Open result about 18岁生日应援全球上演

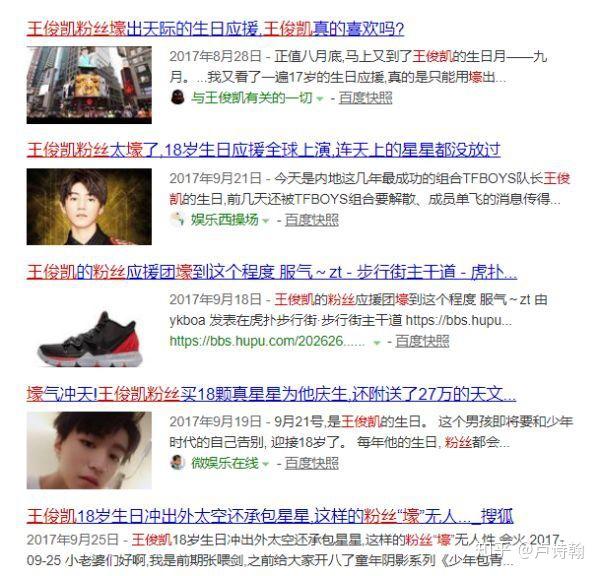click(x=263, y=150)
